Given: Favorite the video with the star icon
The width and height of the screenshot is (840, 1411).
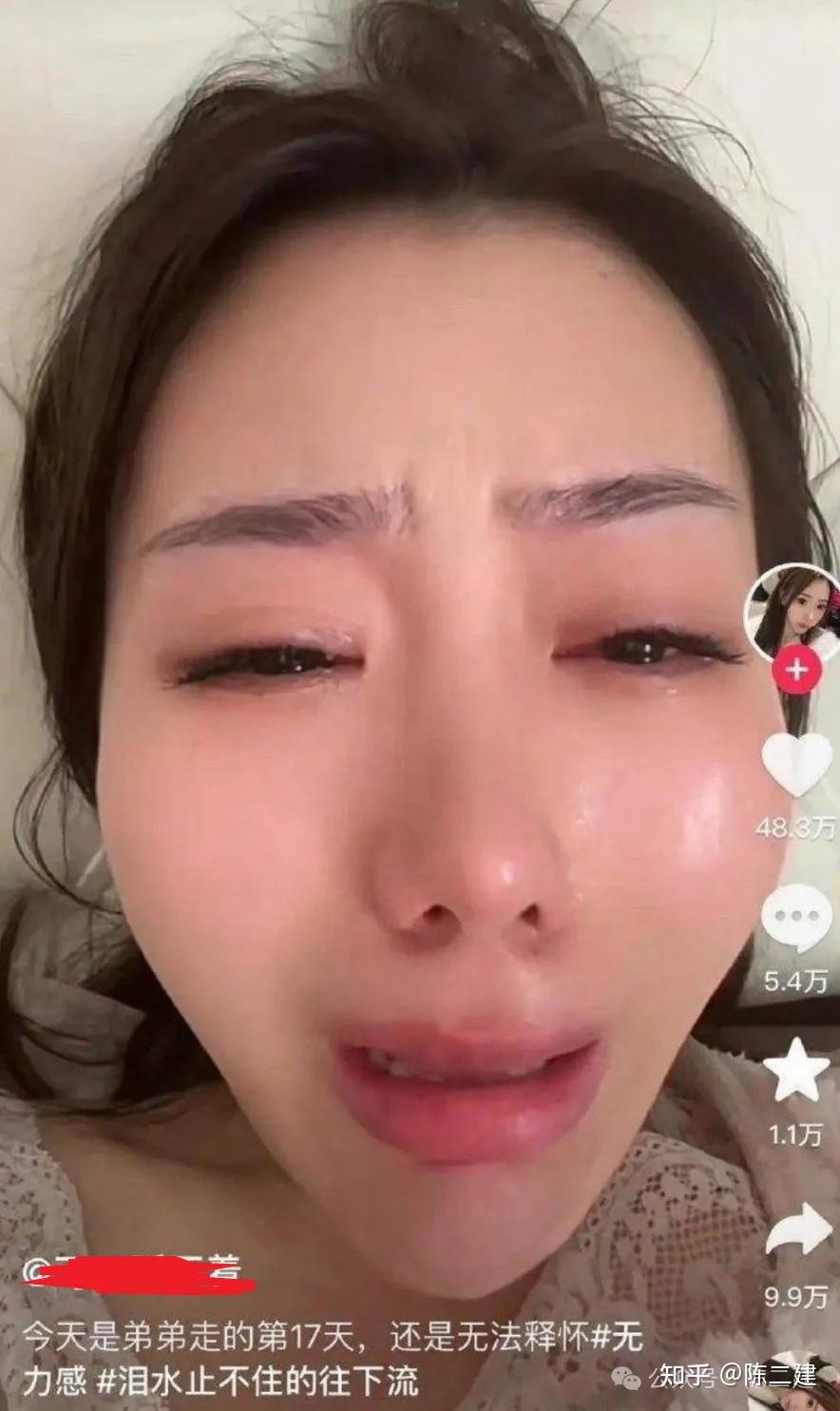Looking at the screenshot, I should click(796, 1071).
